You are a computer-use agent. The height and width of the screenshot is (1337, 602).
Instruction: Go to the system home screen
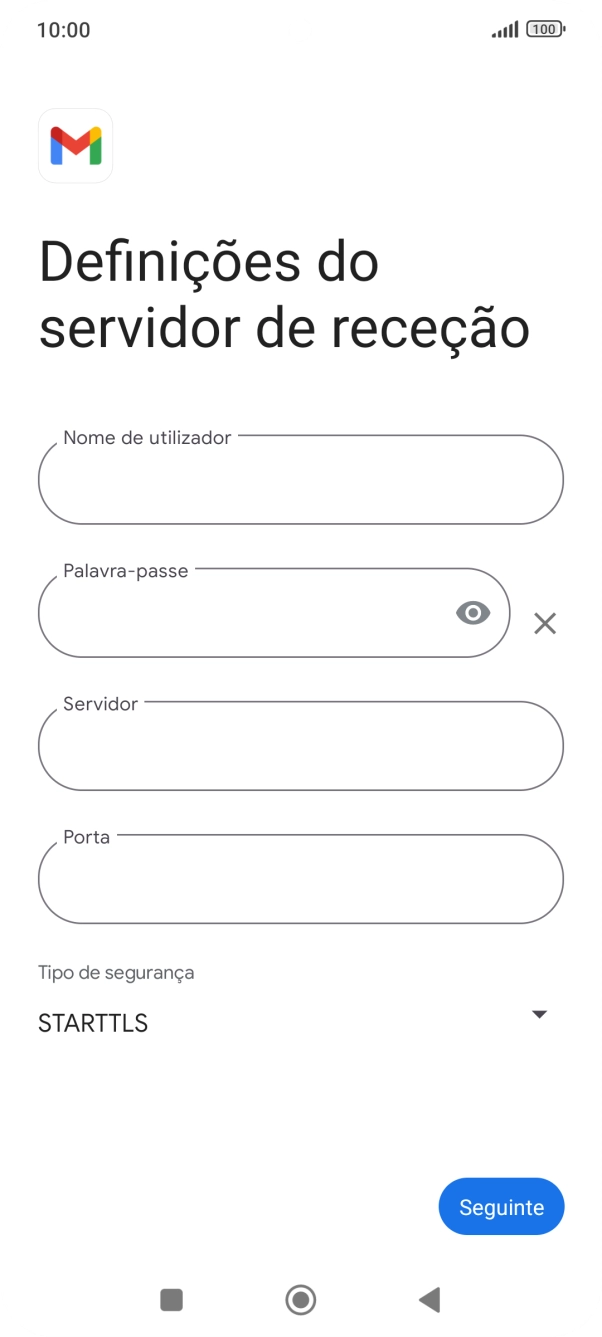(x=300, y=1300)
